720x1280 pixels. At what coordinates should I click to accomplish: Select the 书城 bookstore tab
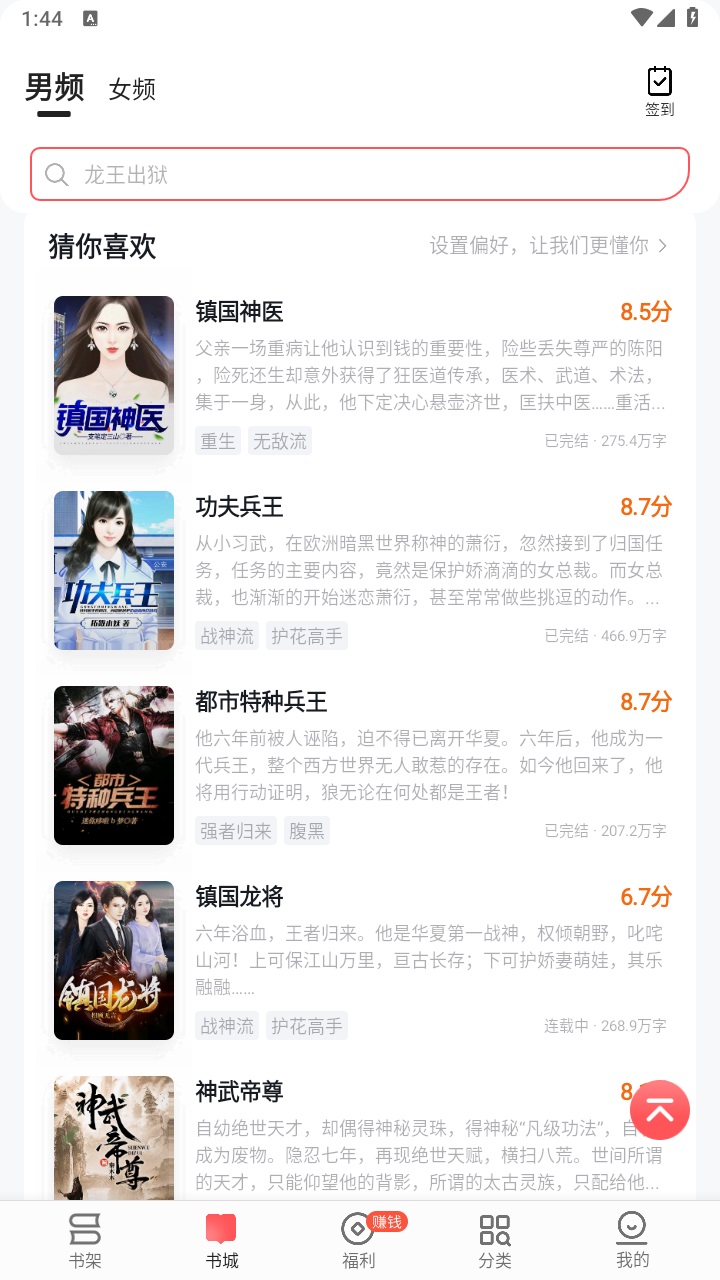point(222,1240)
